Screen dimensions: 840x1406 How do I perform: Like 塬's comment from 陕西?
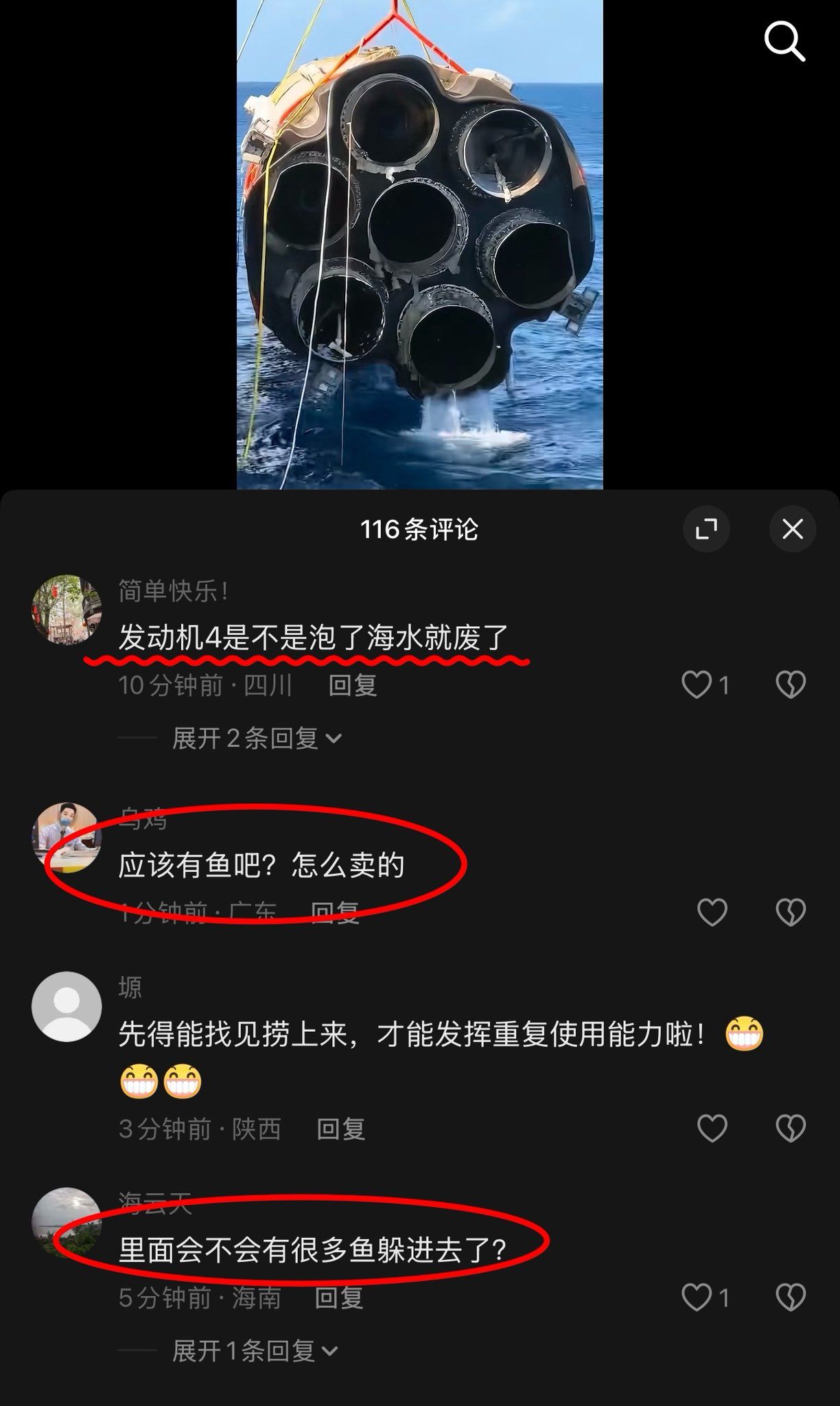pyautogui.click(x=712, y=1129)
